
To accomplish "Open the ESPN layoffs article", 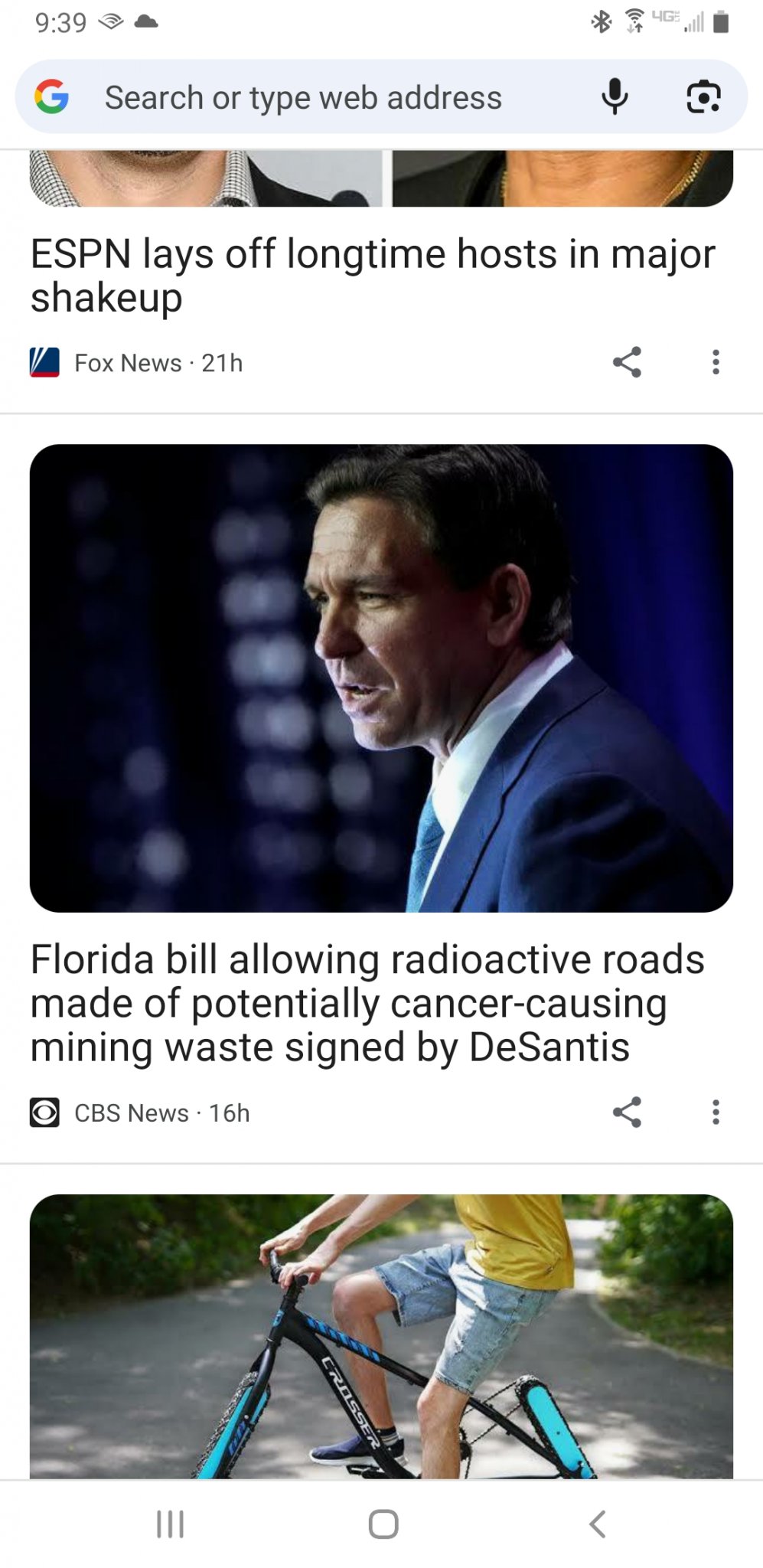I will click(x=373, y=276).
